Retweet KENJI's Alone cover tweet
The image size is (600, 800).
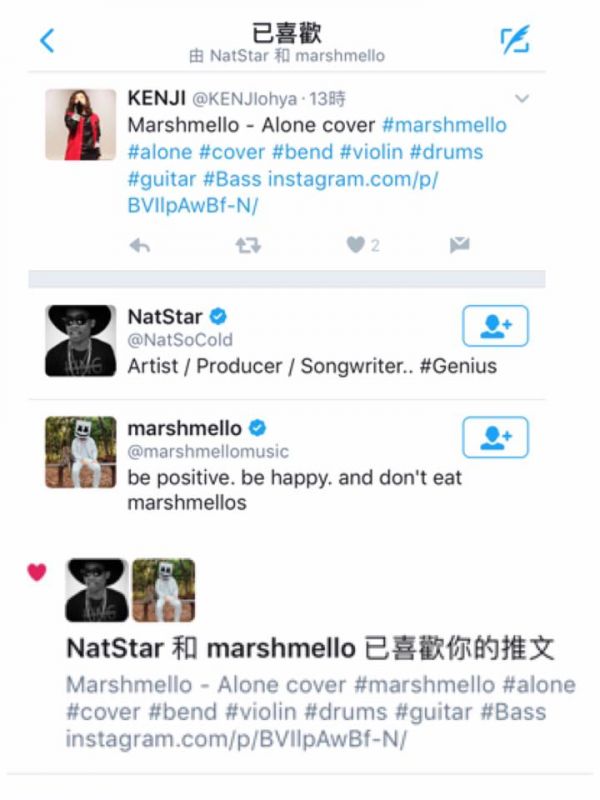247,245
